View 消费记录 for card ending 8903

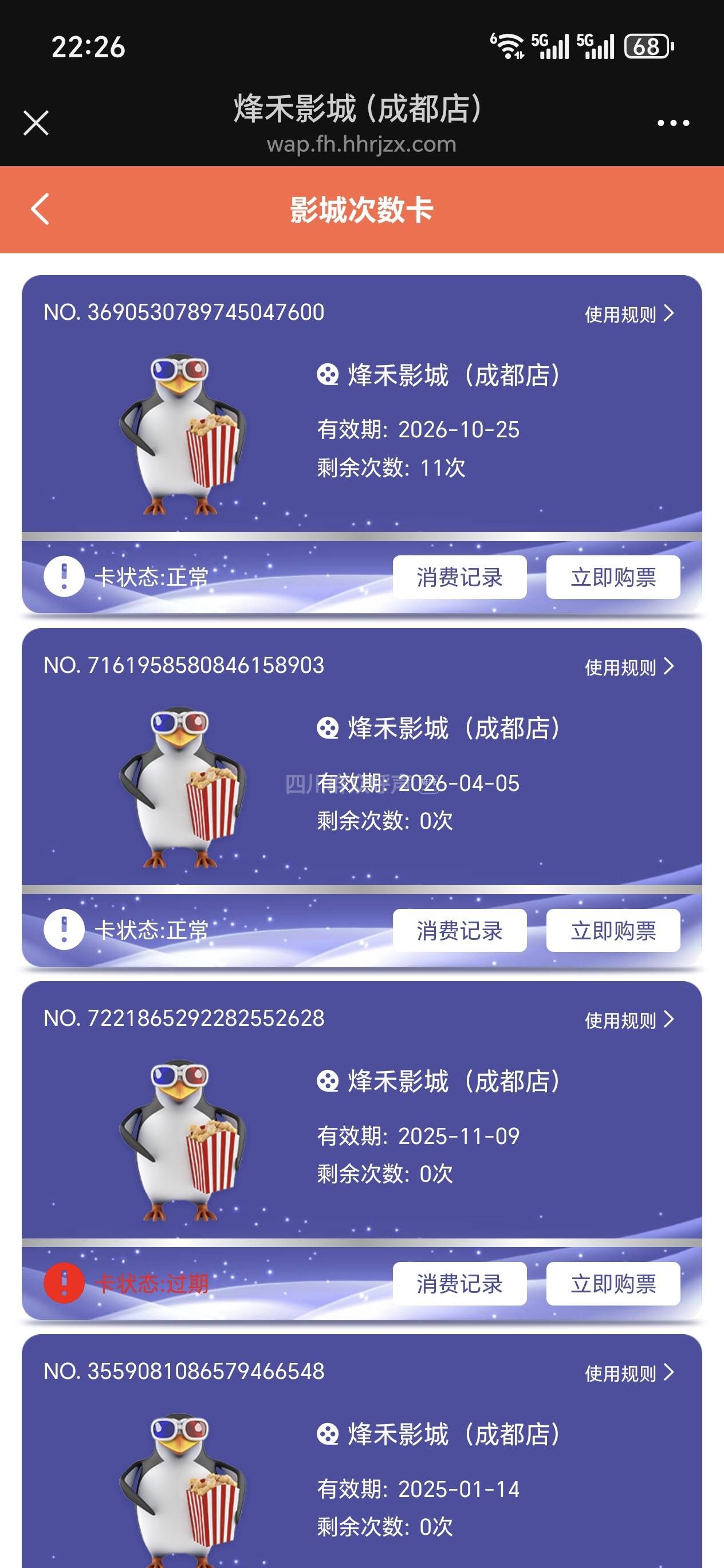[459, 930]
